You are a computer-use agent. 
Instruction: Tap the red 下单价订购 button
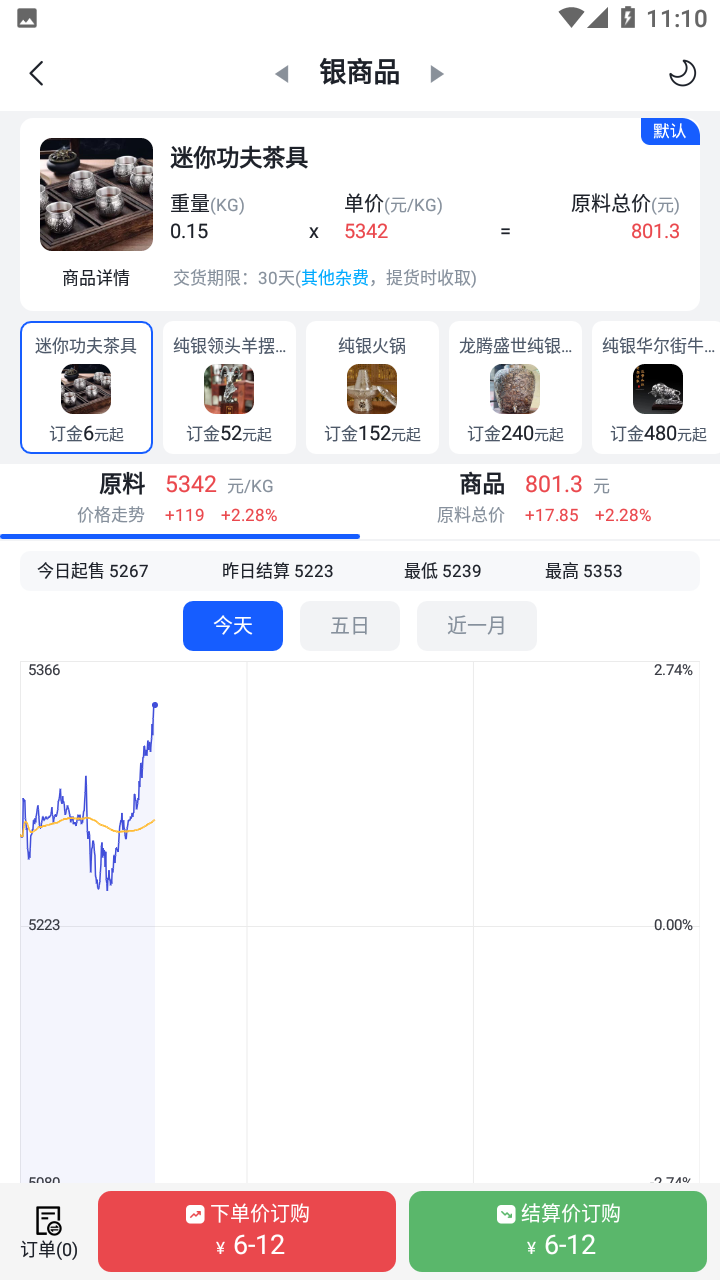pos(247,1231)
